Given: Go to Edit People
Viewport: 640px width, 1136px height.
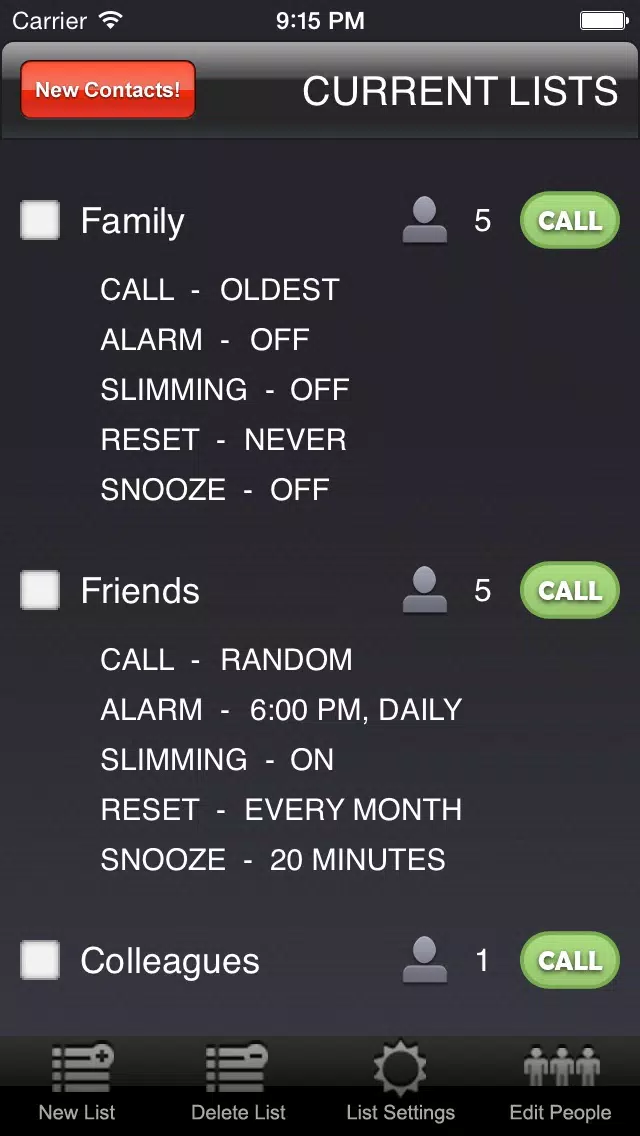Looking at the screenshot, I should tap(560, 1084).
